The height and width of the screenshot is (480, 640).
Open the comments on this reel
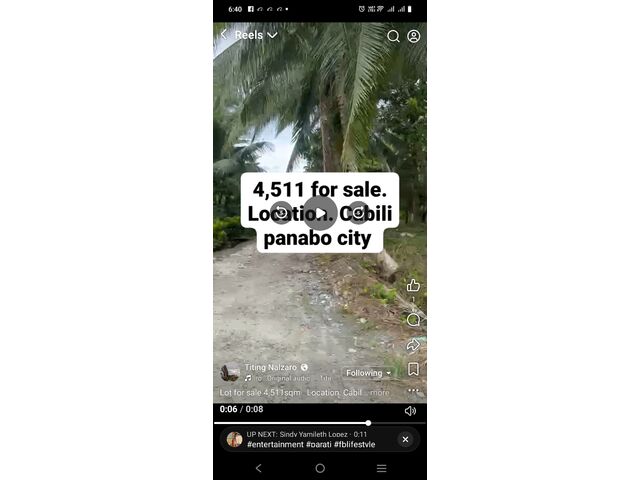pyautogui.click(x=413, y=320)
